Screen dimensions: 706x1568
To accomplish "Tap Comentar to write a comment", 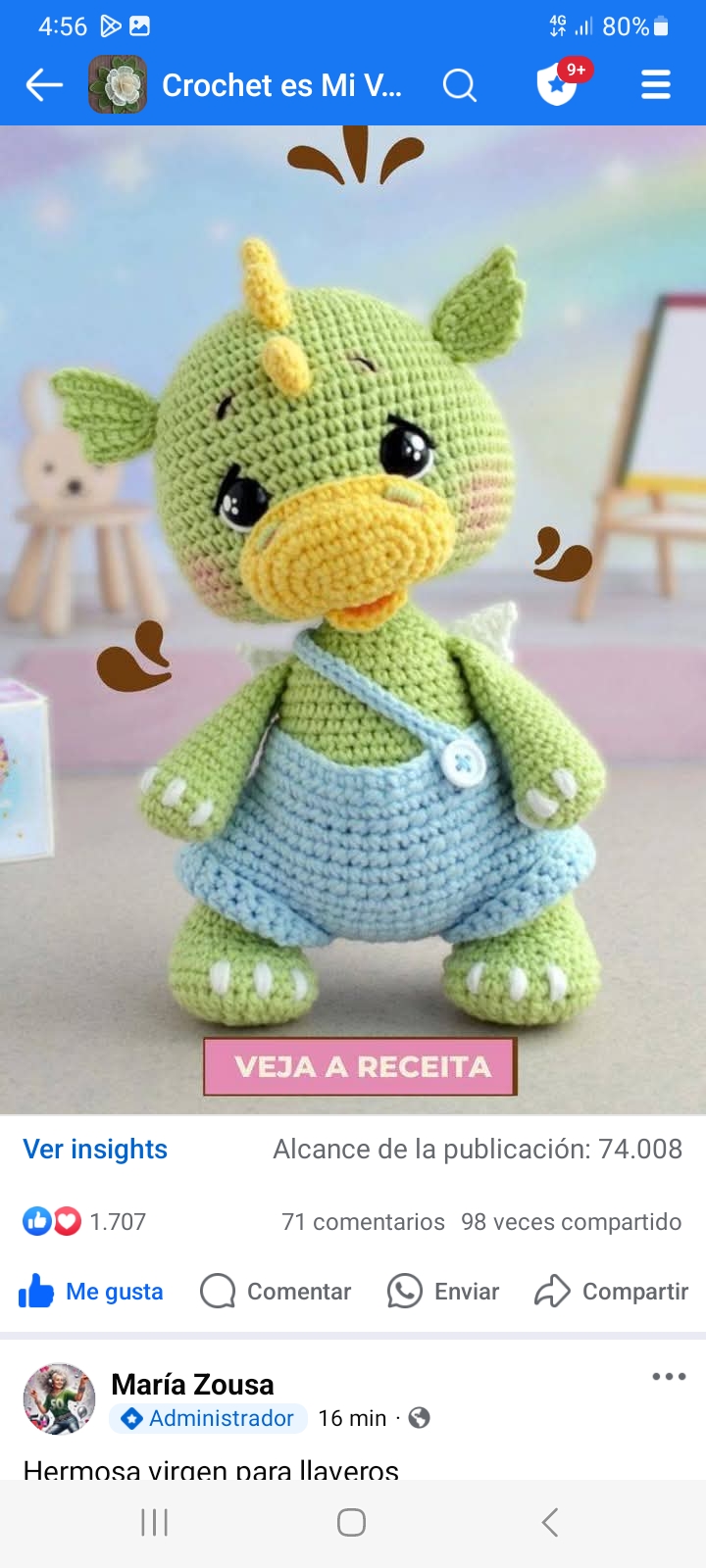I will [x=276, y=1292].
